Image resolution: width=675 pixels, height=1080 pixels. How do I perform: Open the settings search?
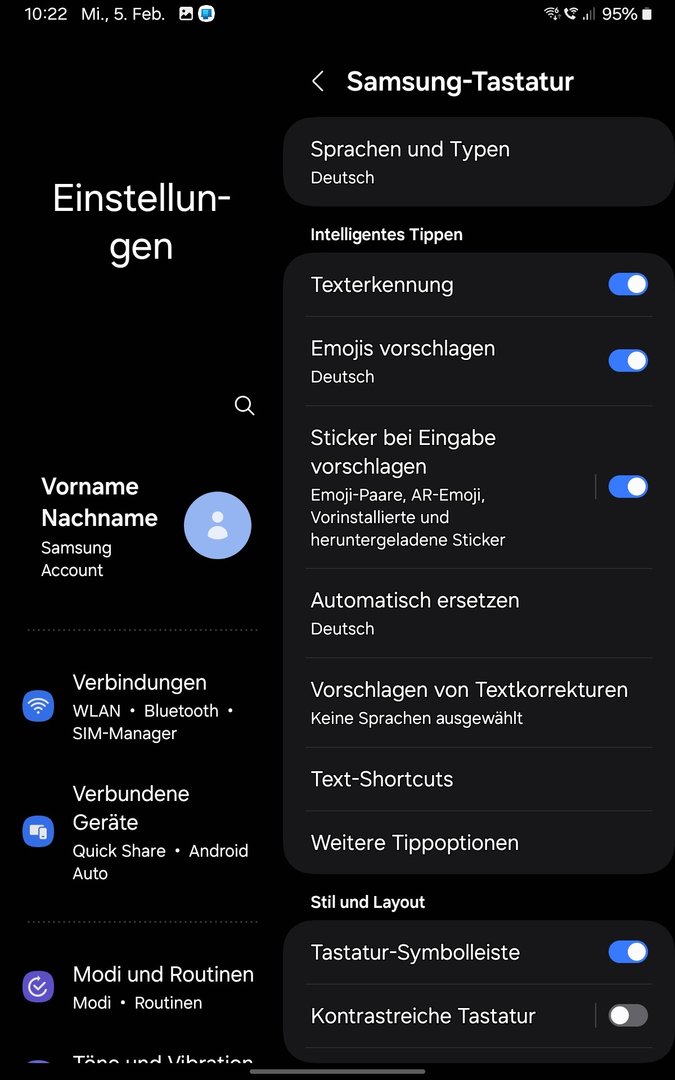pyautogui.click(x=244, y=405)
